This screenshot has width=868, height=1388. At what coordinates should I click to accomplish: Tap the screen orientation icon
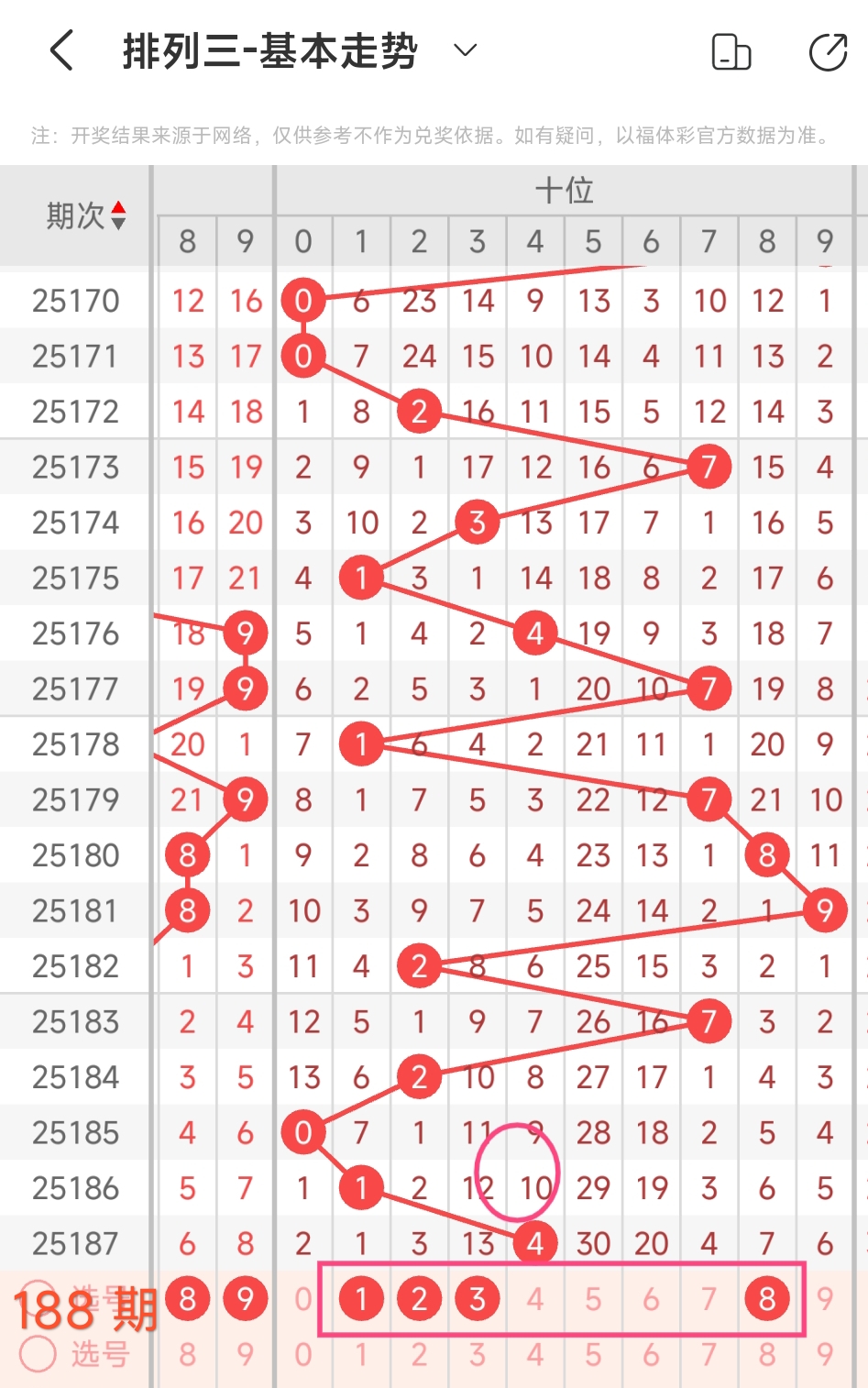[731, 52]
